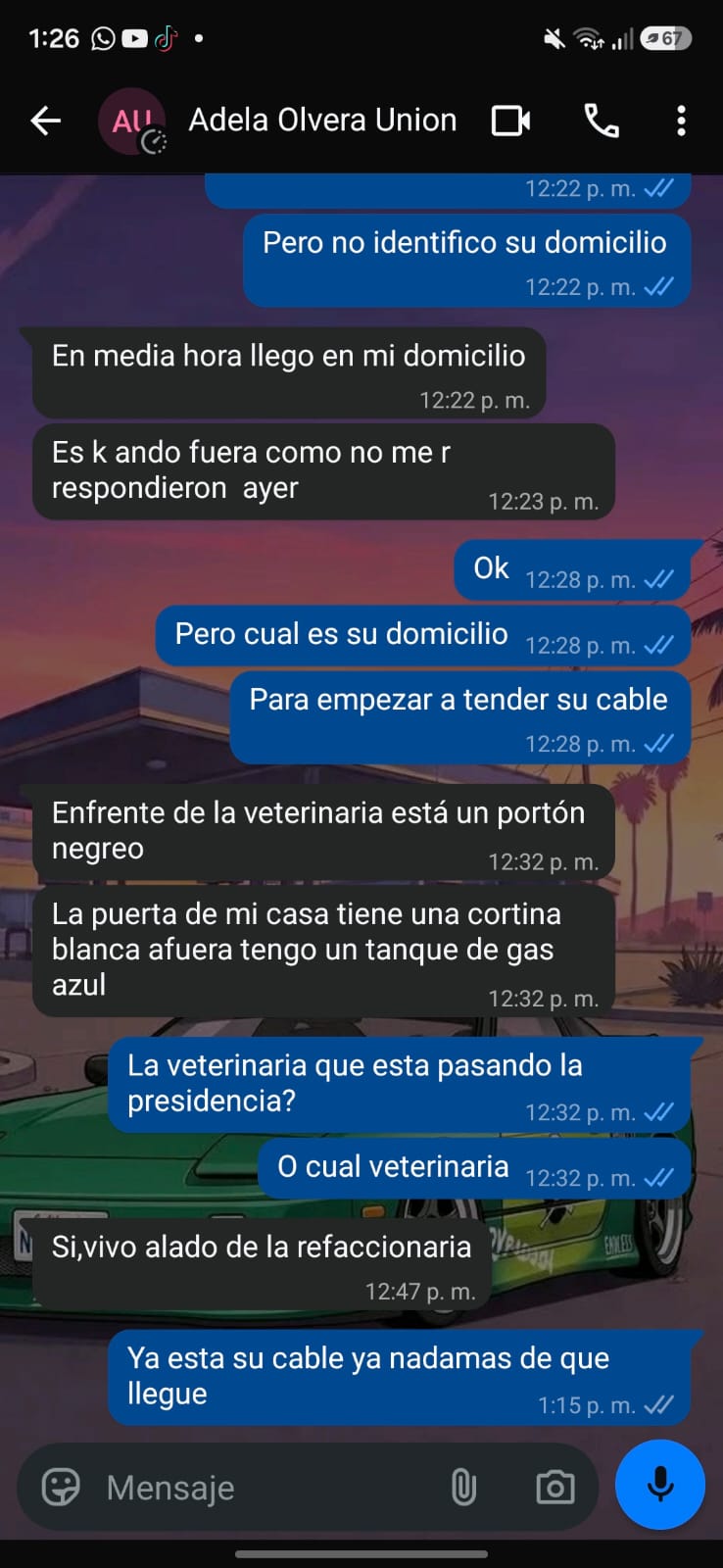Open Adela Olvera Union's profile picture

tap(131, 122)
